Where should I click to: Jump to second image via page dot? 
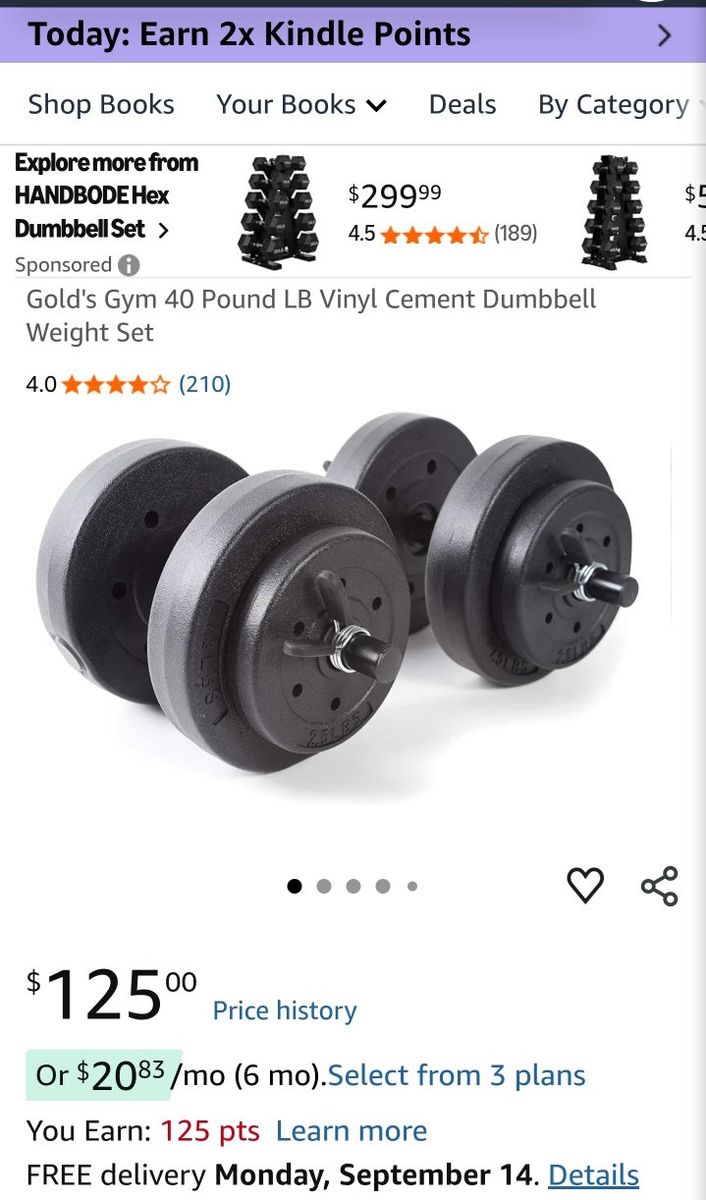(x=324, y=886)
